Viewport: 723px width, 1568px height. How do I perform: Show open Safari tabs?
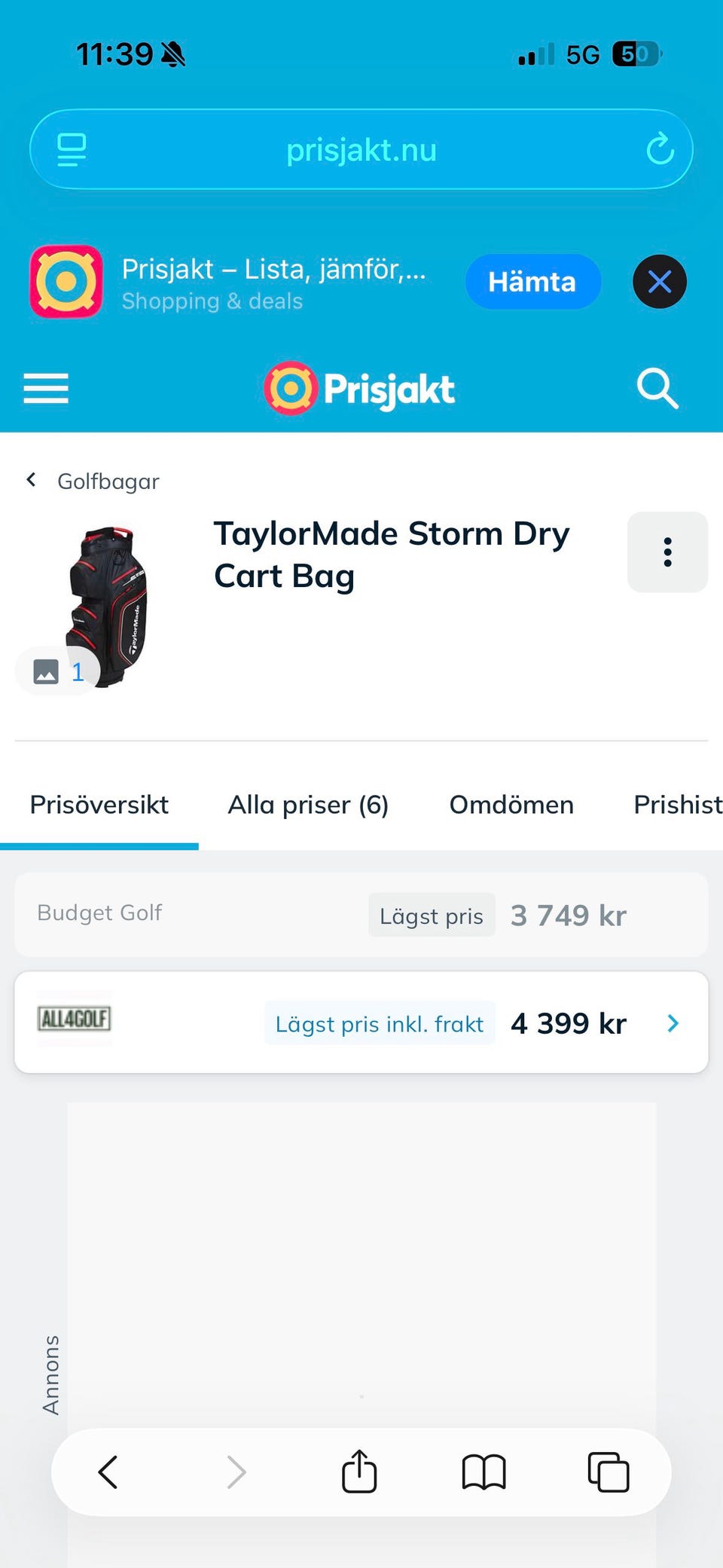click(608, 1472)
